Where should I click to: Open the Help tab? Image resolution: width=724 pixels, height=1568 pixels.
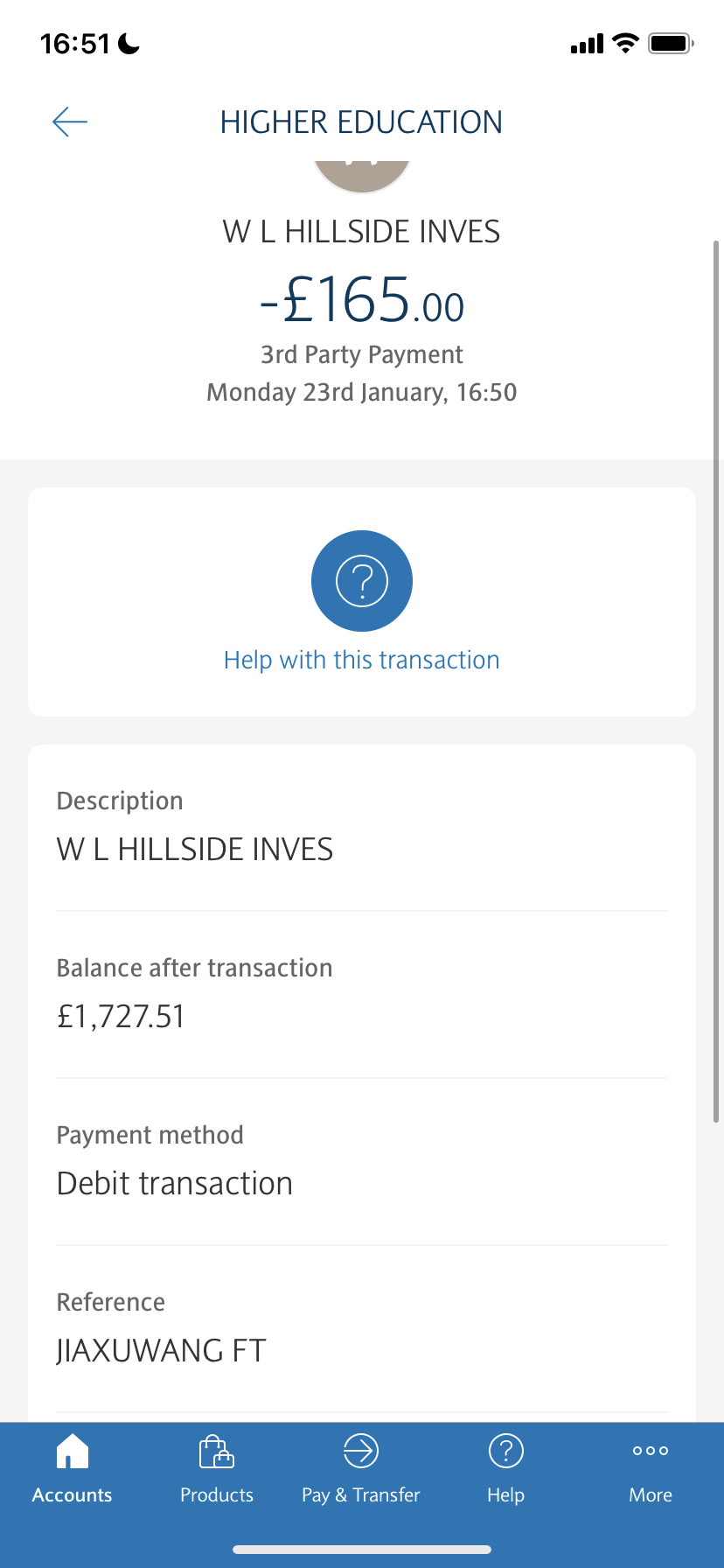[505, 1469]
